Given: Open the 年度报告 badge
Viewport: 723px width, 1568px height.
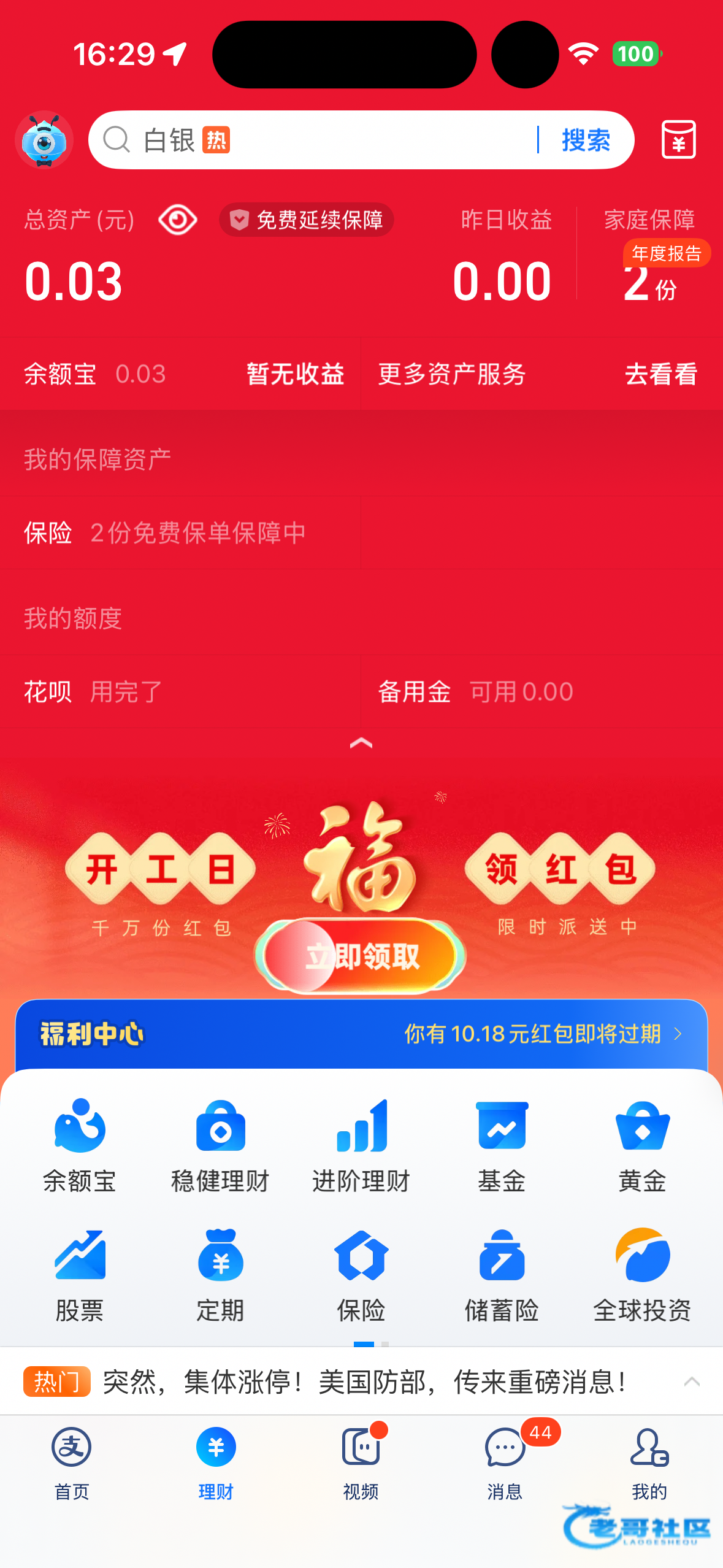Looking at the screenshot, I should coord(667,253).
